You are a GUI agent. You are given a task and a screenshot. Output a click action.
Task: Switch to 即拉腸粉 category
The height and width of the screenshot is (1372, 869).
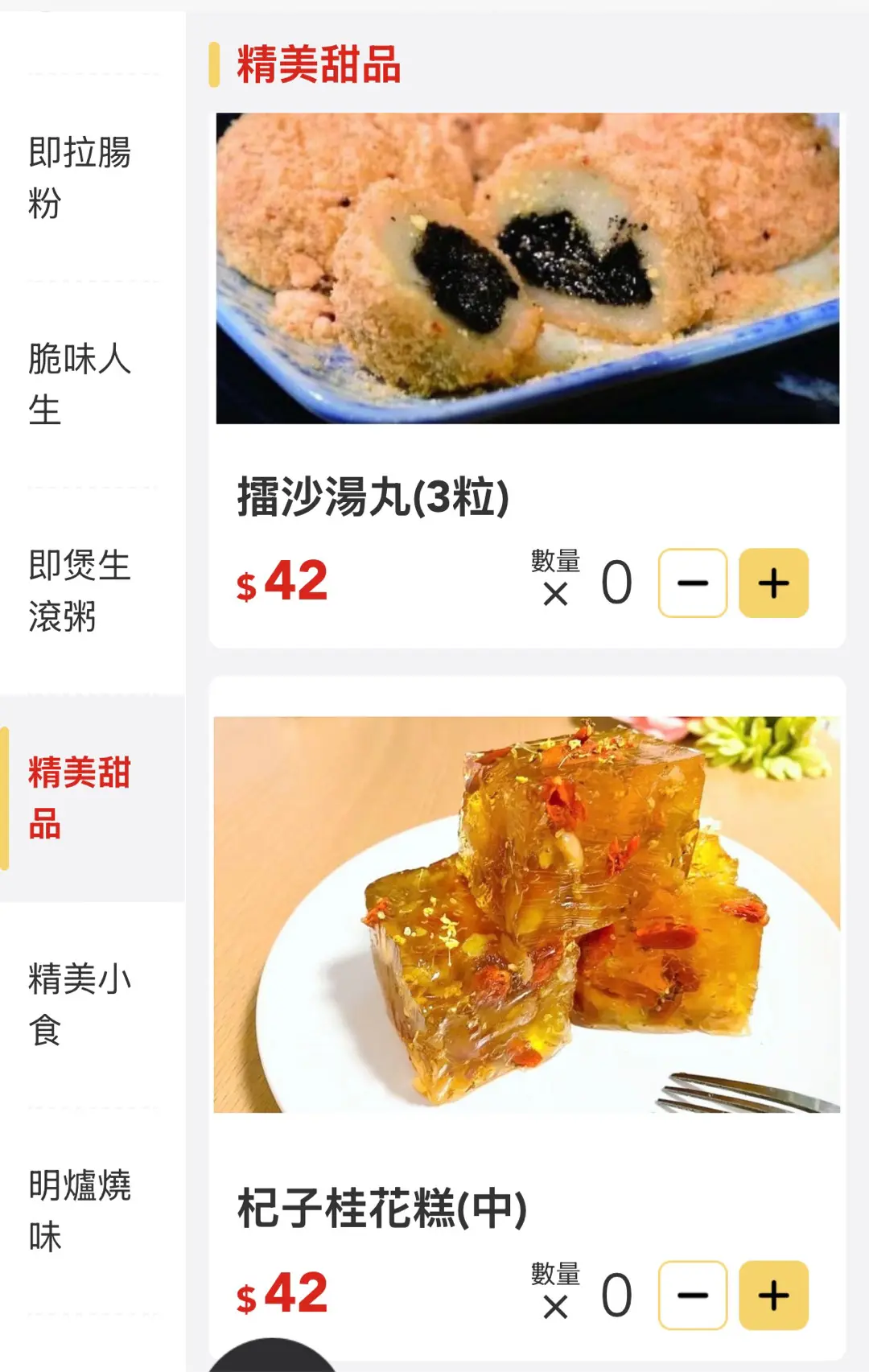coord(80,177)
